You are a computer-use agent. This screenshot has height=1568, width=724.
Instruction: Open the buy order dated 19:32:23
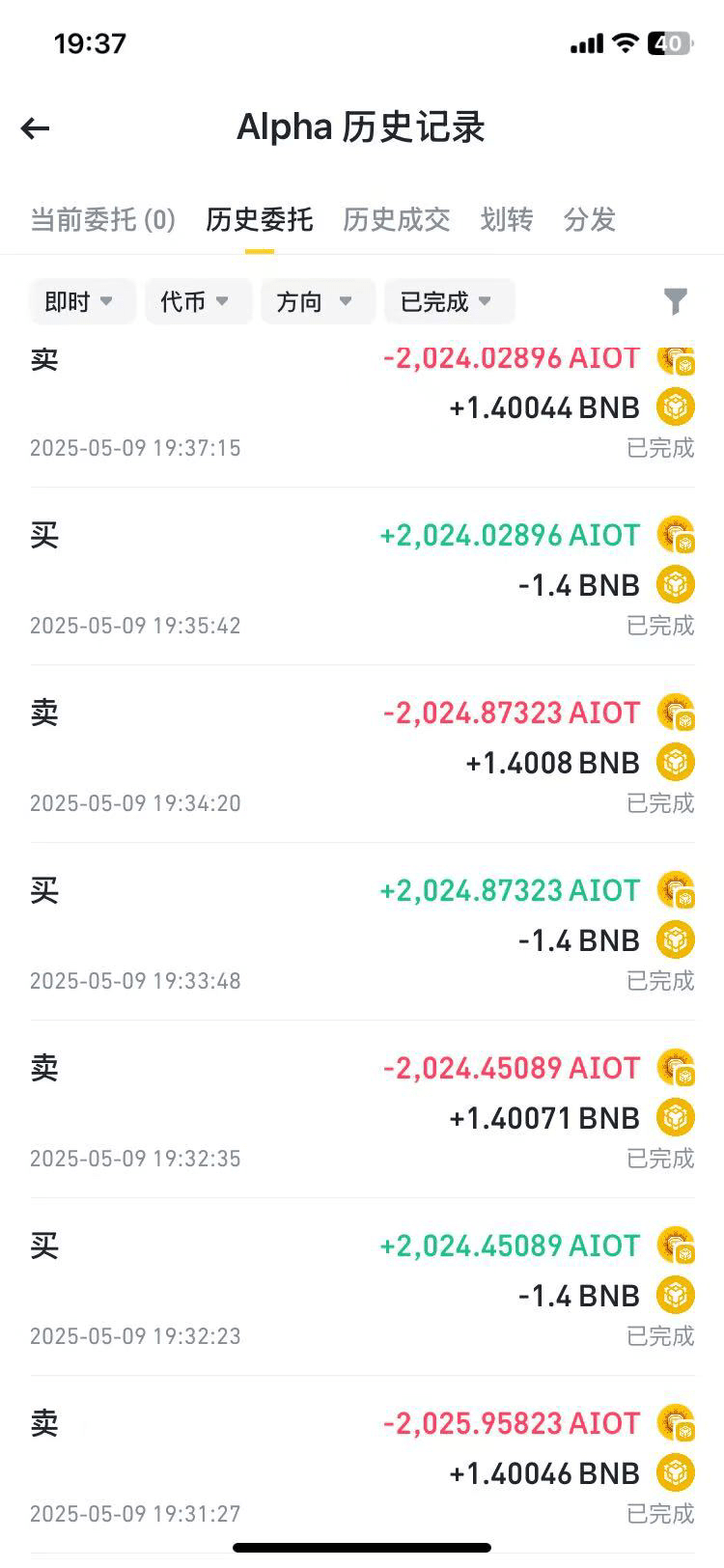point(362,1287)
